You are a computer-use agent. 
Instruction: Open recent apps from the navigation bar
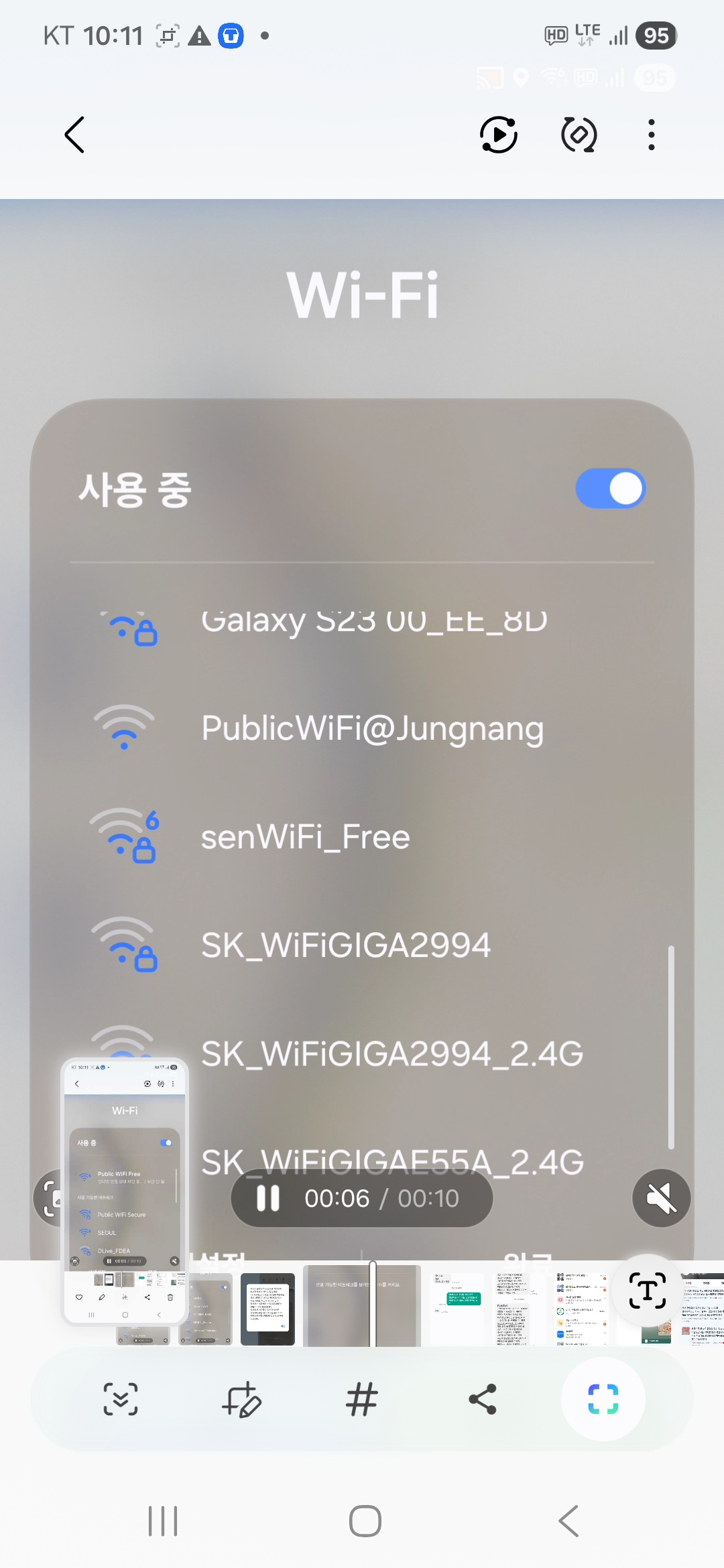click(163, 1521)
